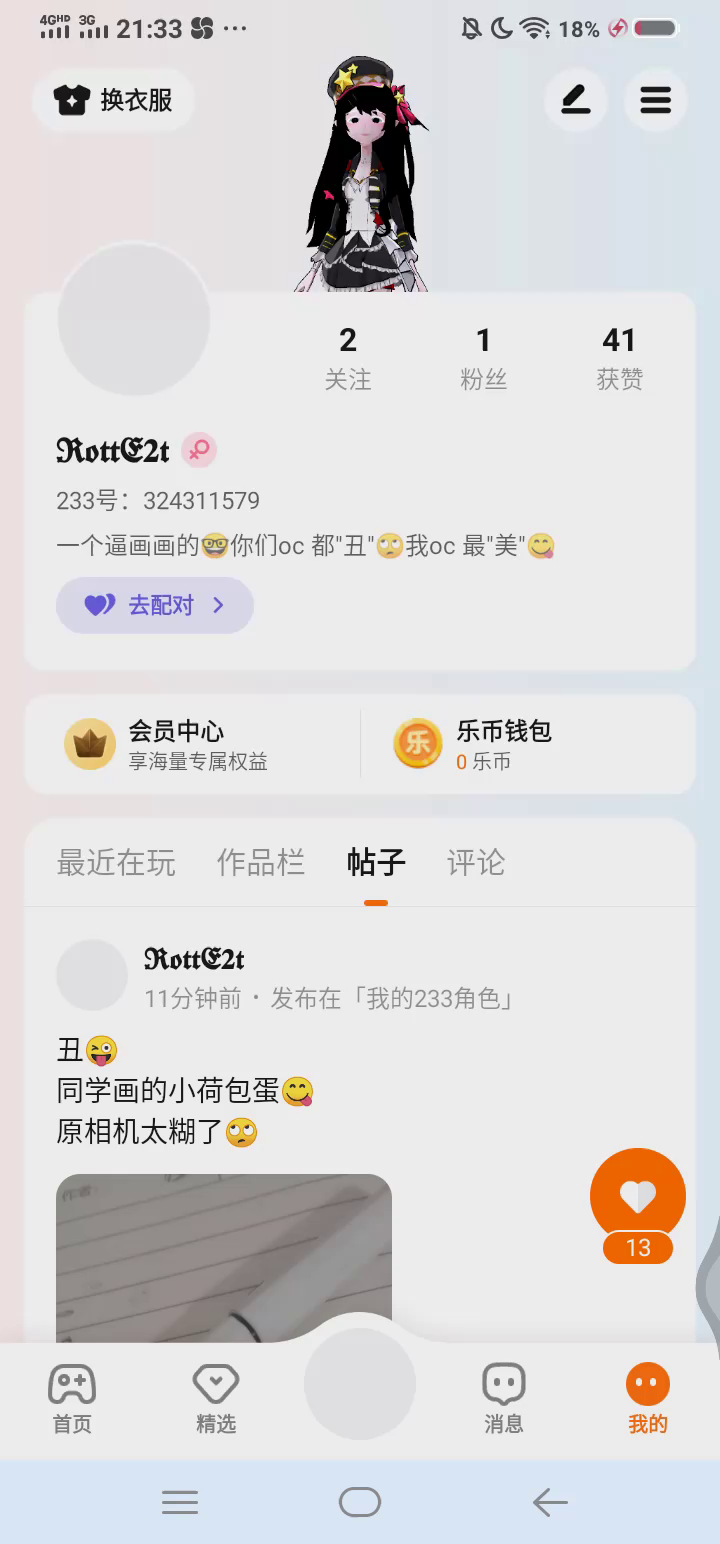The height and width of the screenshot is (1544, 720).
Task: Open the 消息 messages tab
Action: click(504, 1398)
